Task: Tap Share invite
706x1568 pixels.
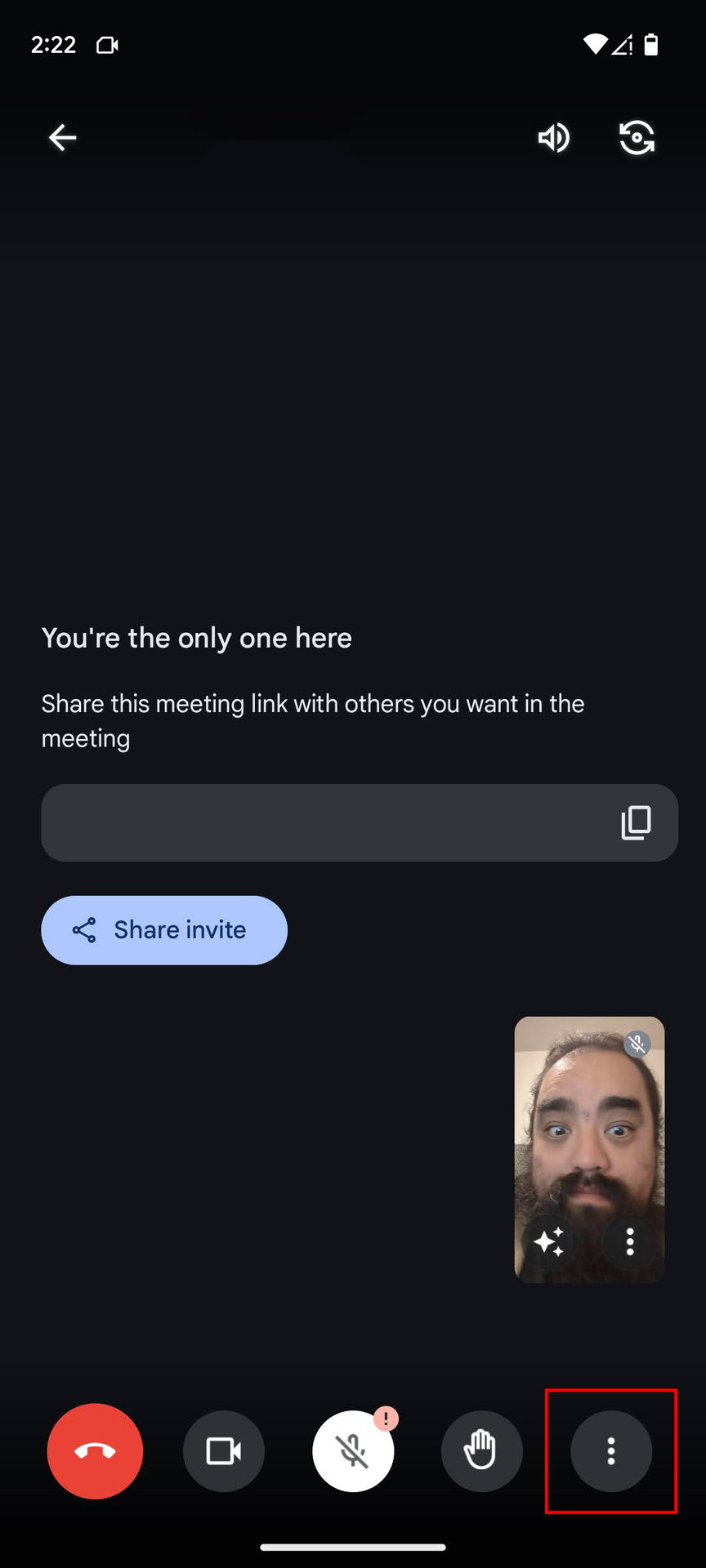Action: [164, 930]
